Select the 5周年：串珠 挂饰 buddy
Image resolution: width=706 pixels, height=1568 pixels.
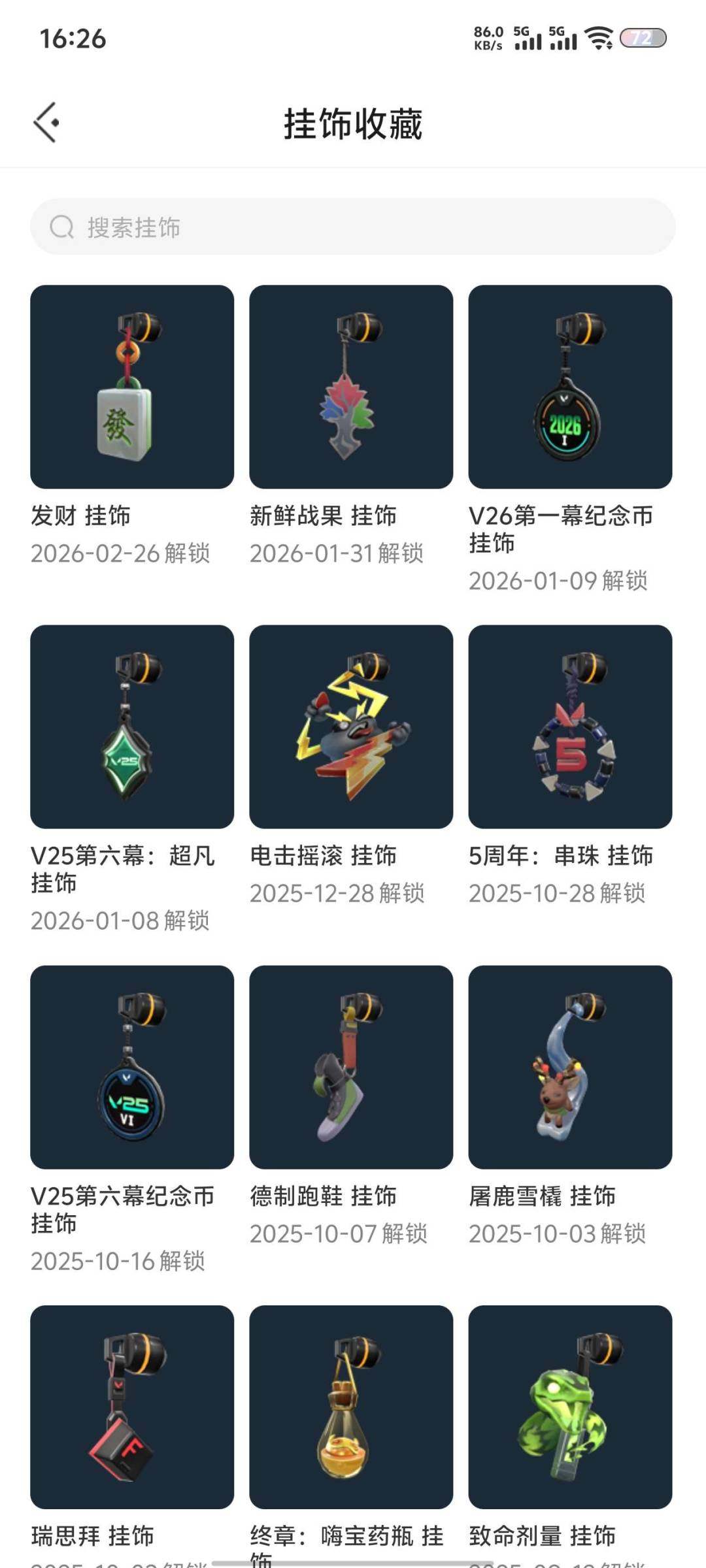569,725
